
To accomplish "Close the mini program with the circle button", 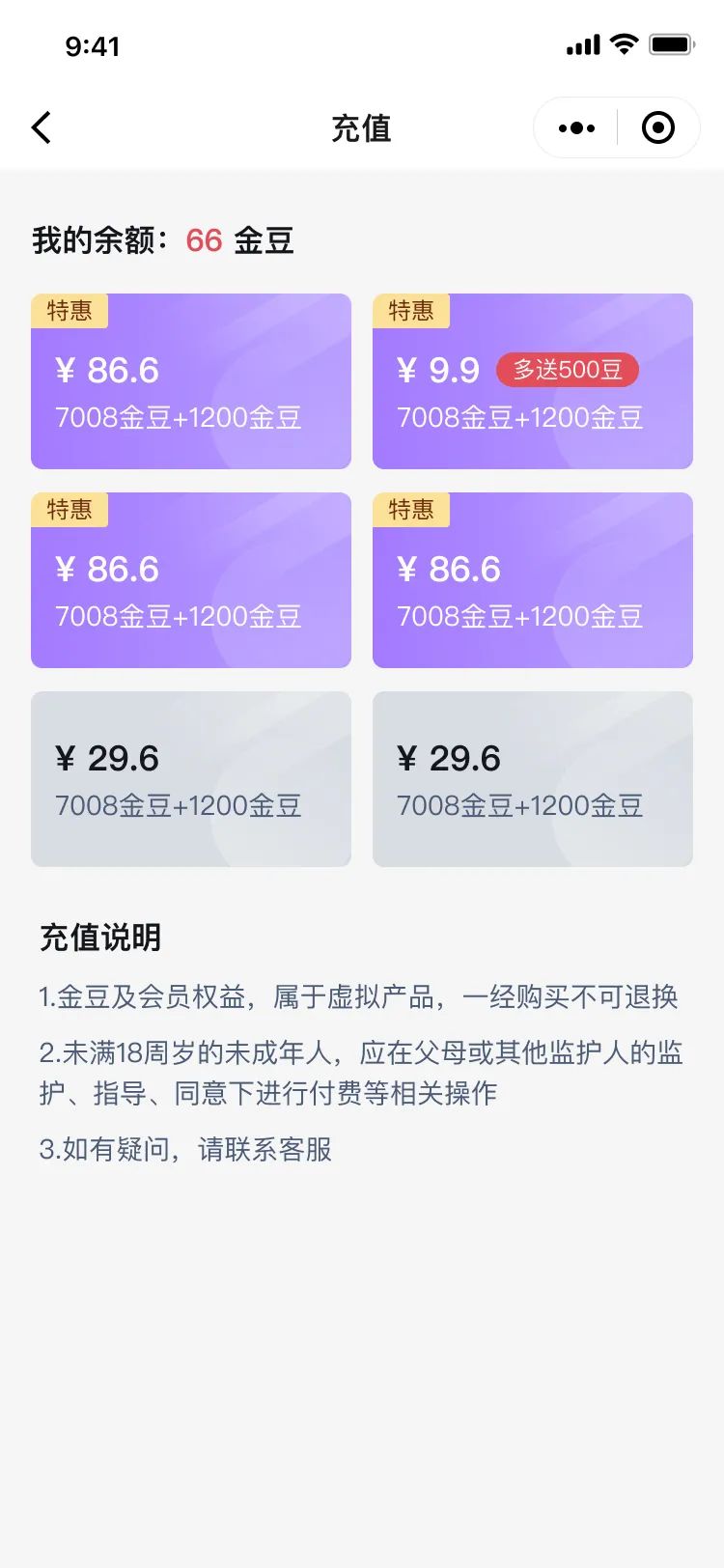I will (658, 127).
